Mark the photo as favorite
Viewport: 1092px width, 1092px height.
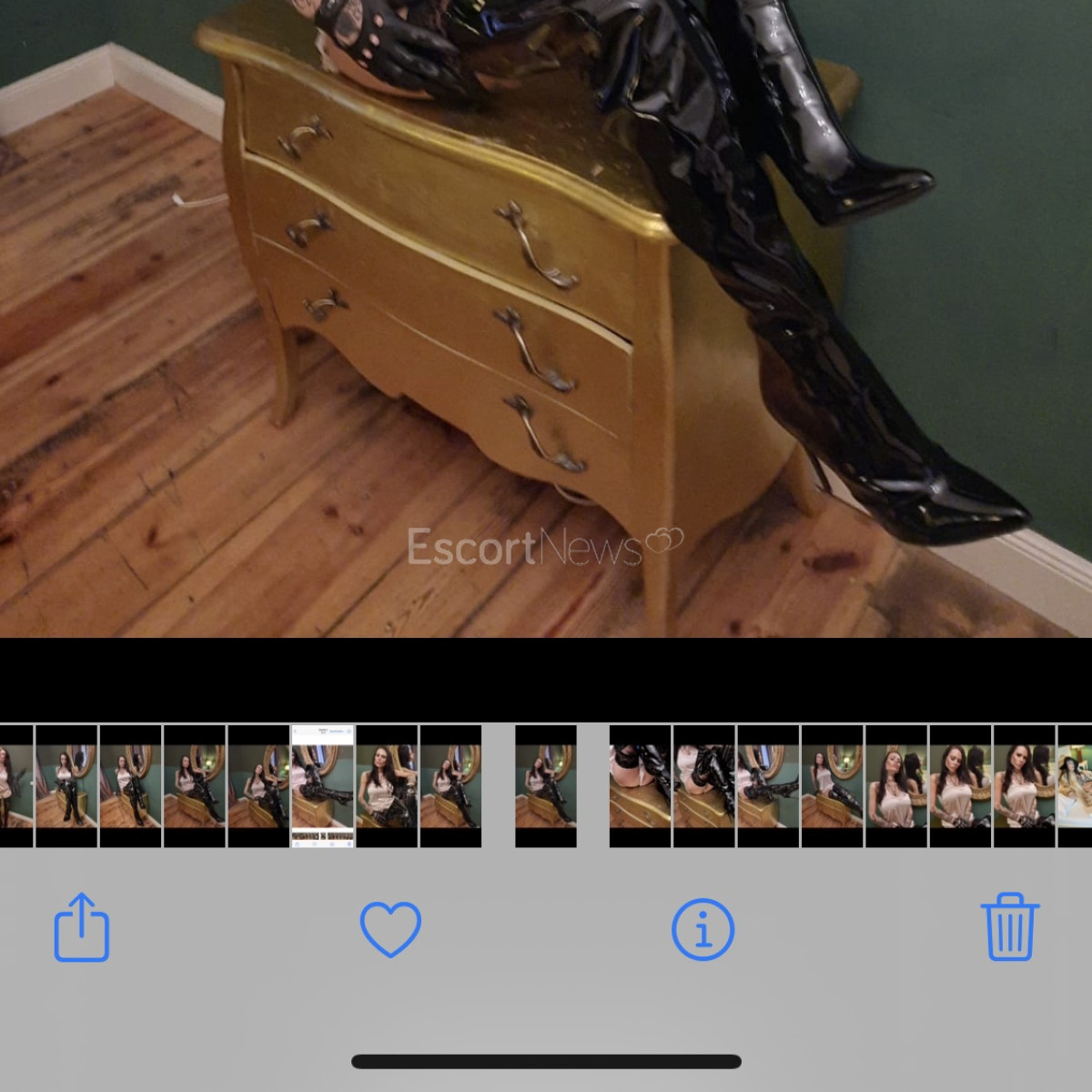coord(390,929)
